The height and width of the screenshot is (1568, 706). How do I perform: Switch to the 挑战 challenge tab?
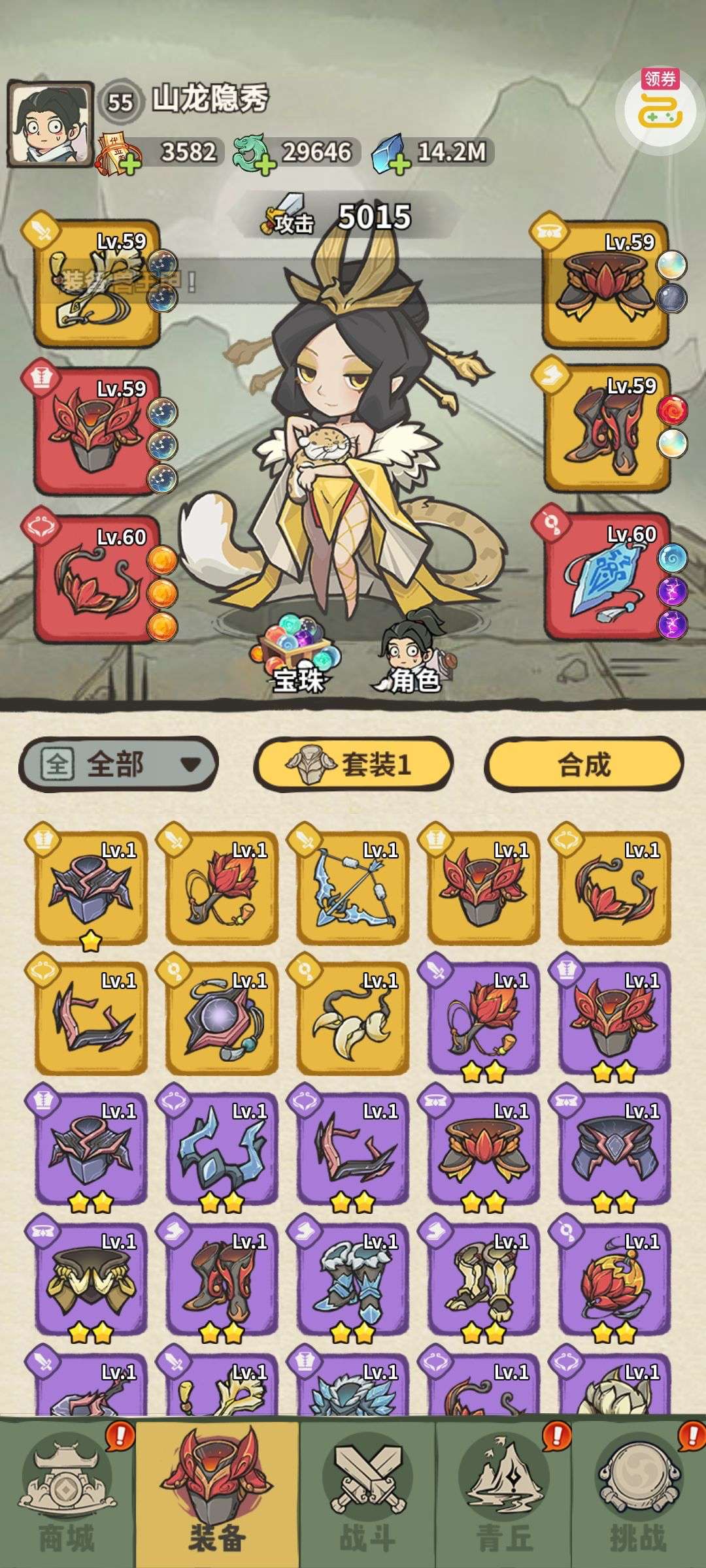coord(639,1494)
